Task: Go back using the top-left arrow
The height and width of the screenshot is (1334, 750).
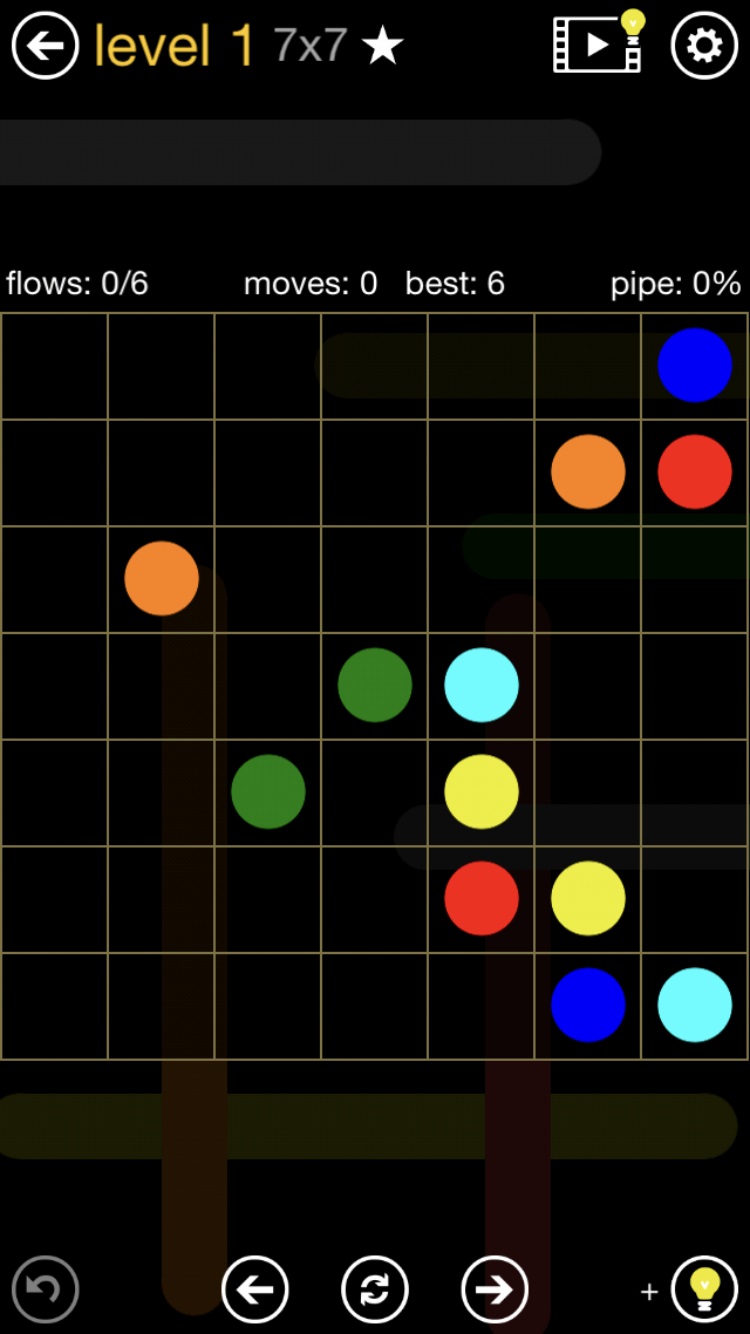Action: 45,45
